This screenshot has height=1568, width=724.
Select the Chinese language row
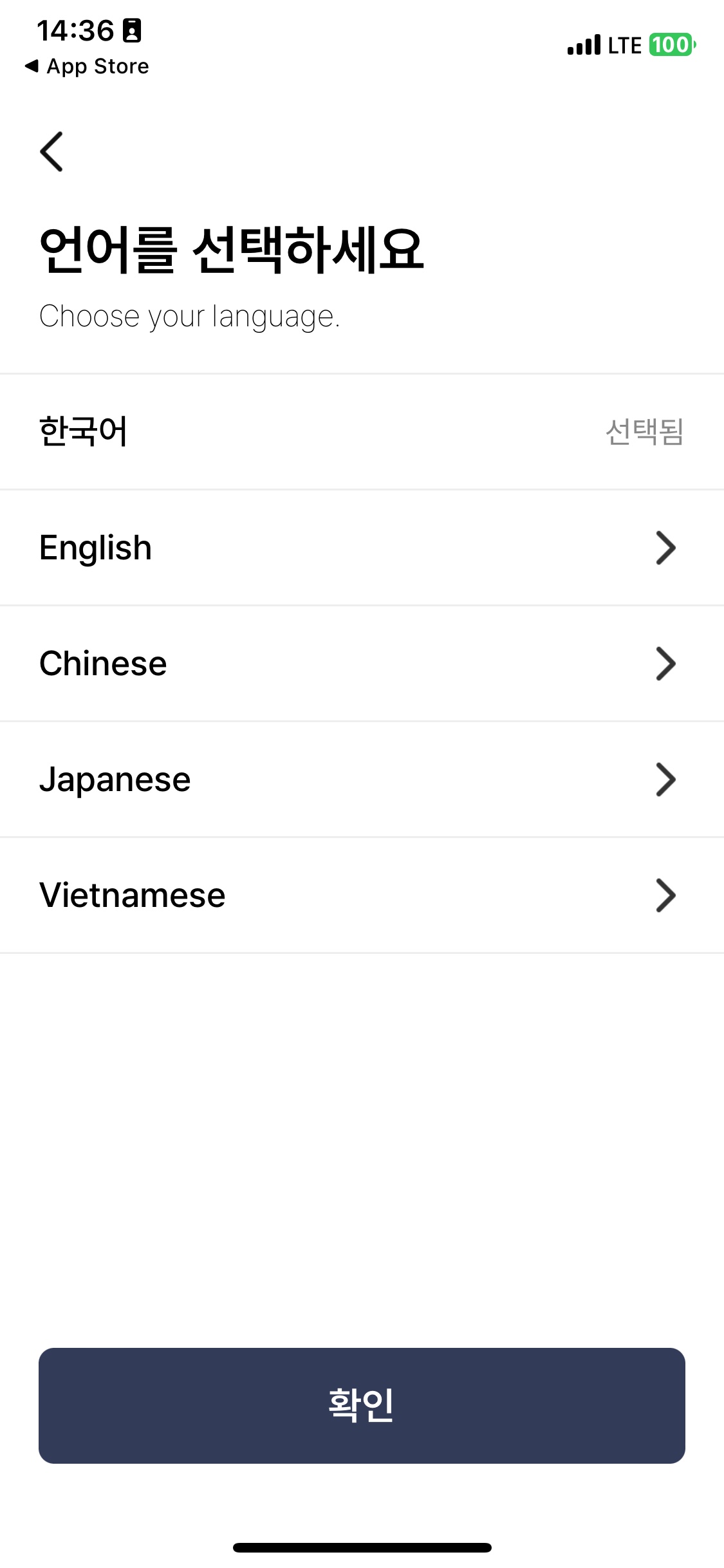click(x=257, y=663)
